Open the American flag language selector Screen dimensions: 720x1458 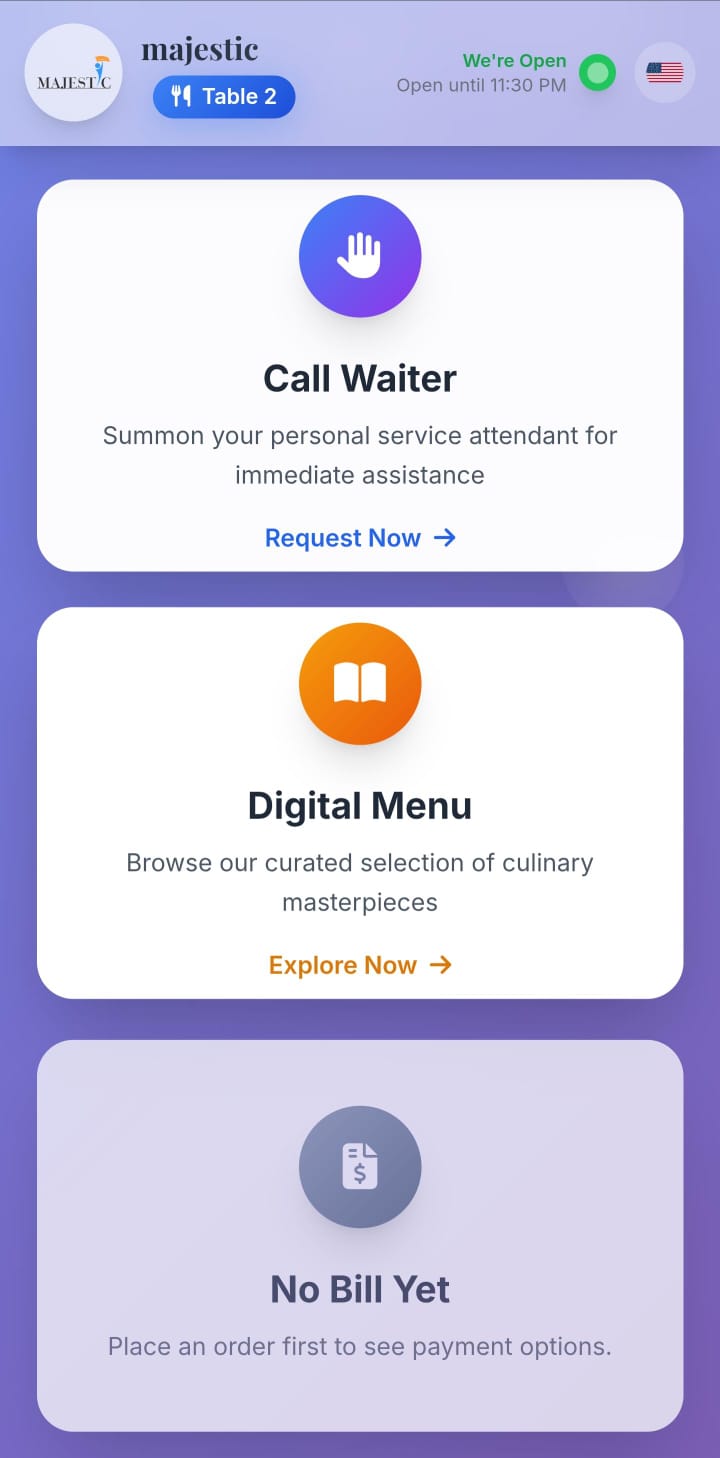(x=664, y=72)
